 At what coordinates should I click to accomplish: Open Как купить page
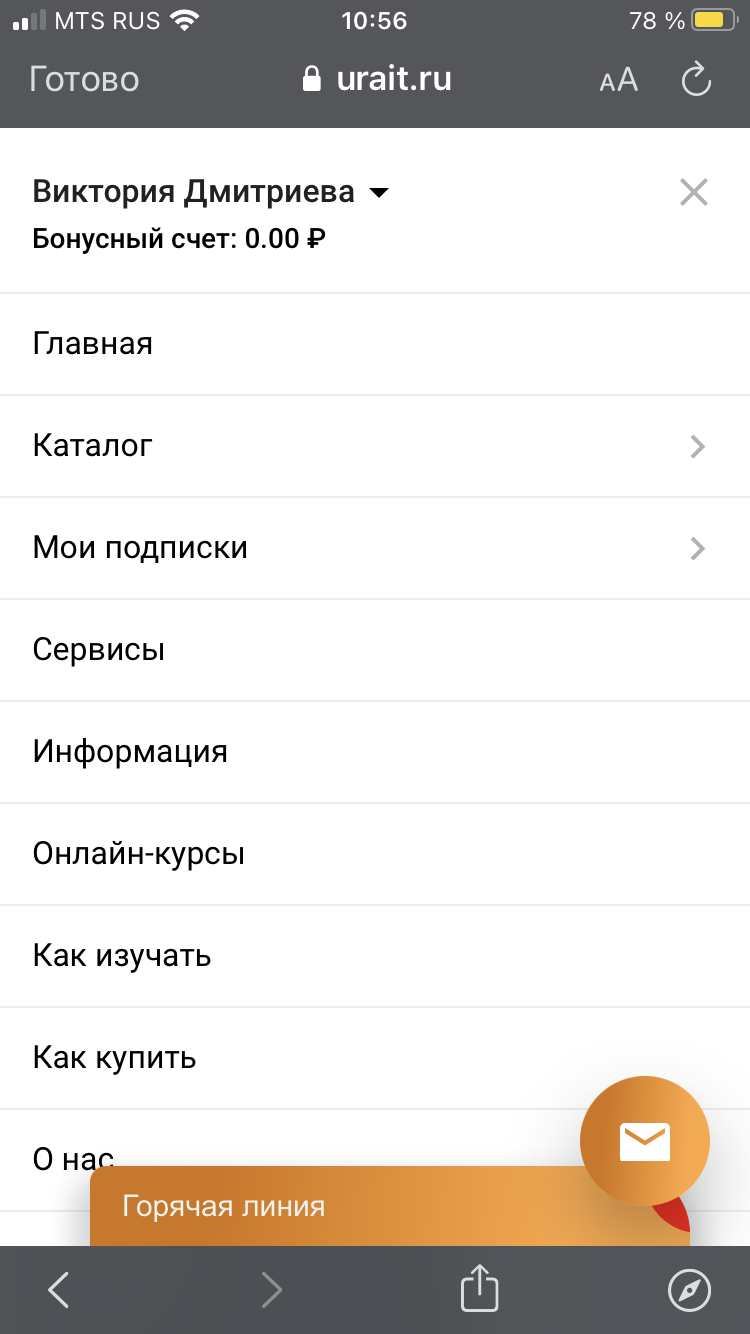click(375, 1058)
